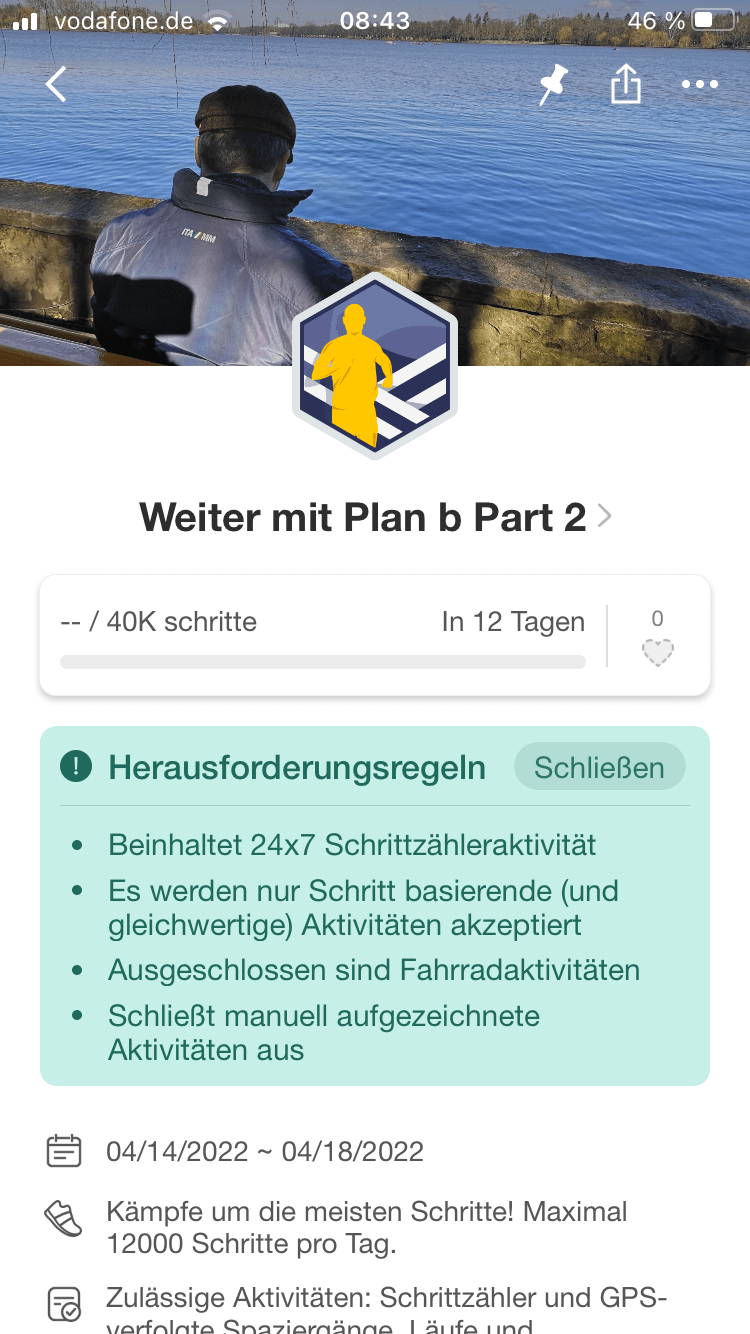Like the challenge with the heart icon
The width and height of the screenshot is (750, 1334).
(x=657, y=653)
